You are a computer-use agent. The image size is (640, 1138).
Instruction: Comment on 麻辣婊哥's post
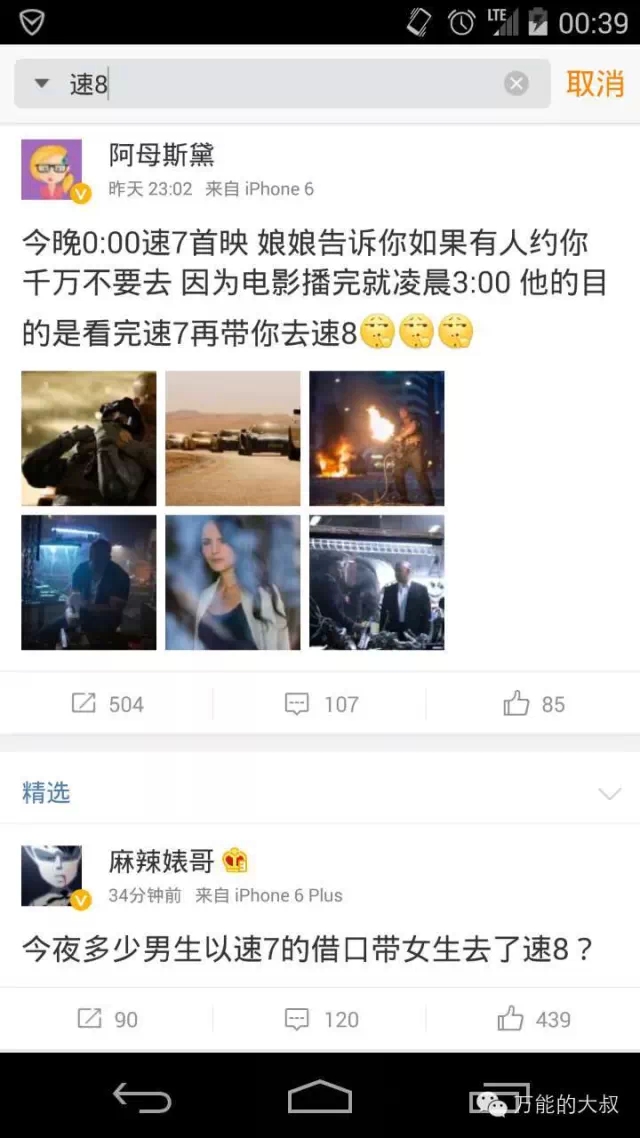point(320,1019)
